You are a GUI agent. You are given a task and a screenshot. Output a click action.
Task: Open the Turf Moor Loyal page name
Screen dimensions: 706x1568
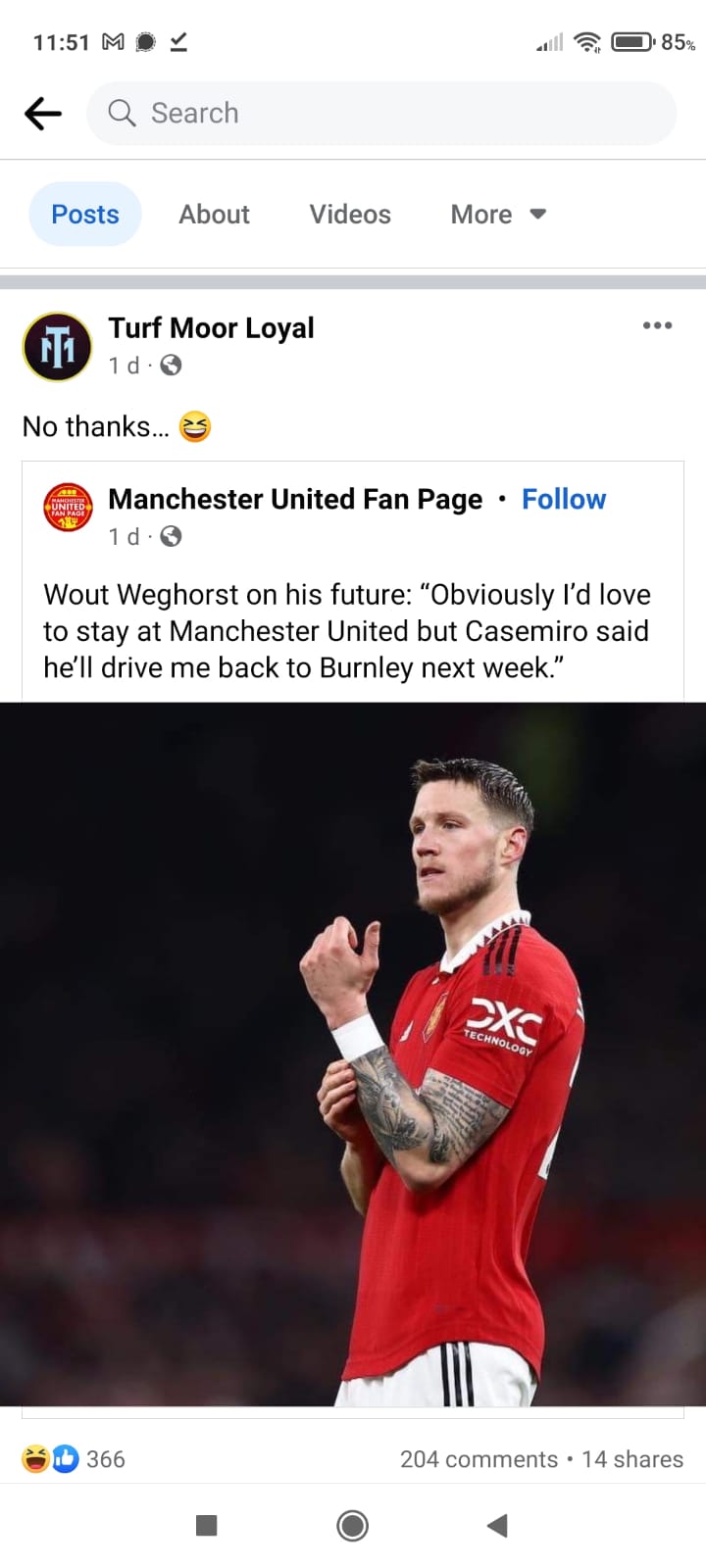click(x=211, y=328)
